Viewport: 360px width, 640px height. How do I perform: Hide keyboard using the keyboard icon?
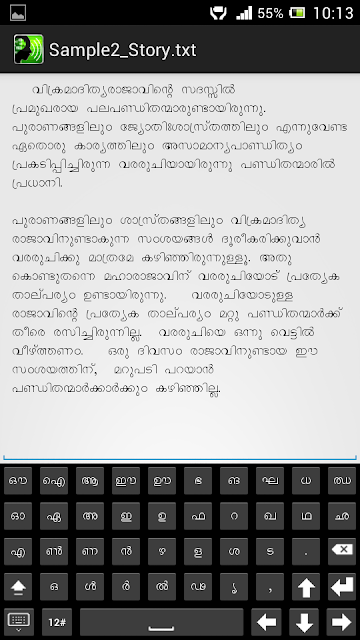click(x=18, y=622)
